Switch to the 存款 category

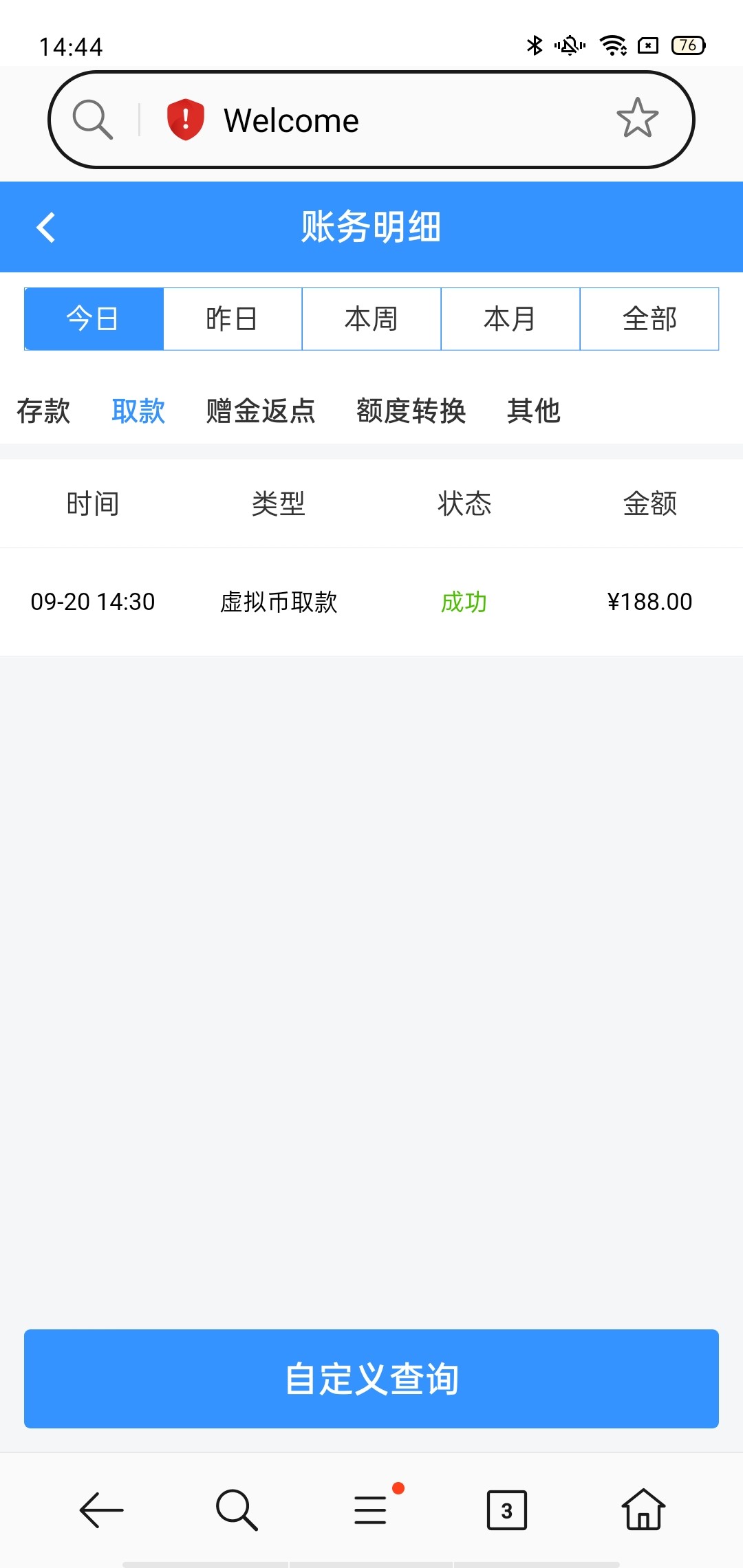43,411
